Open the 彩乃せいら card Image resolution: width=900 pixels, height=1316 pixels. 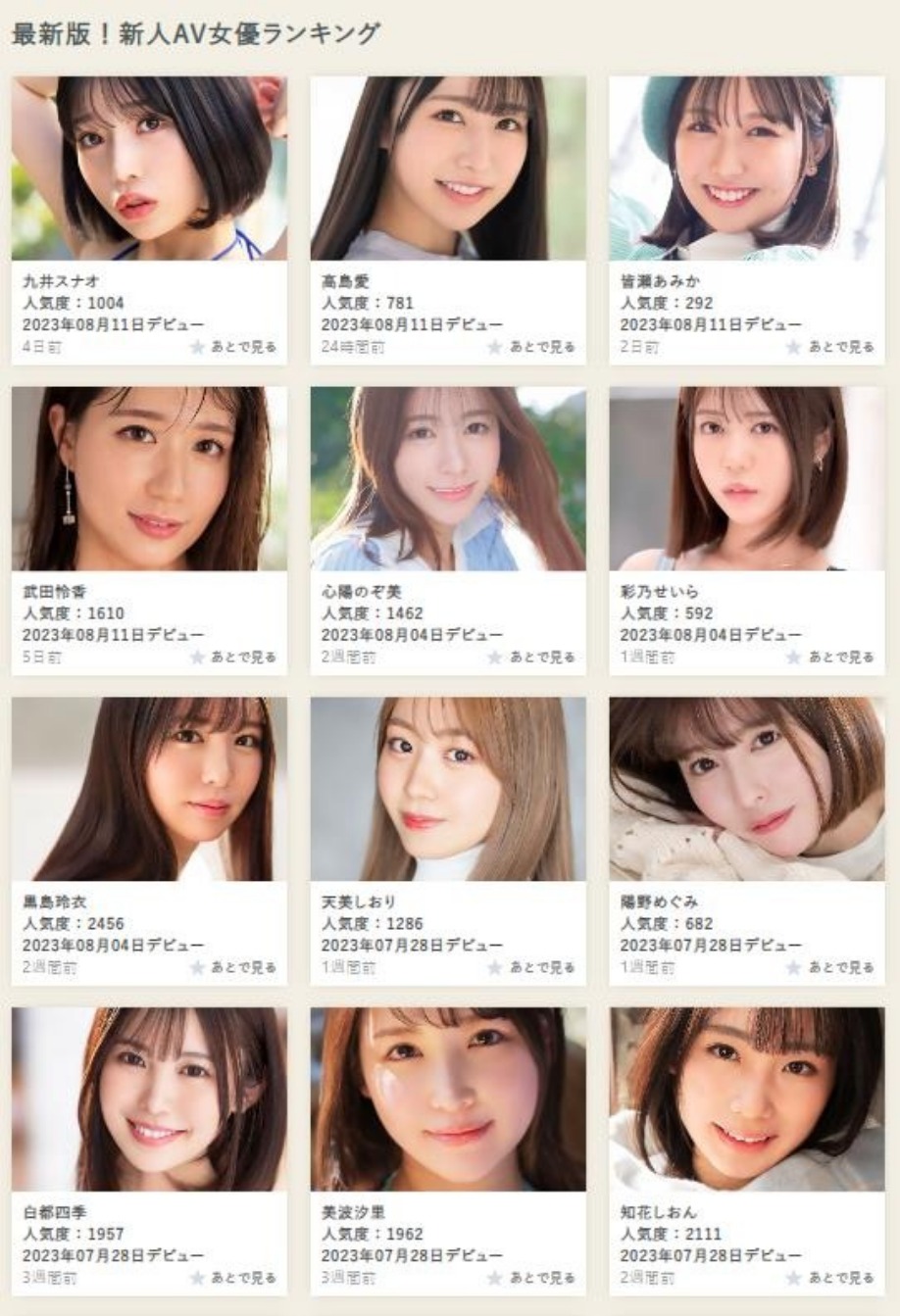point(746,479)
